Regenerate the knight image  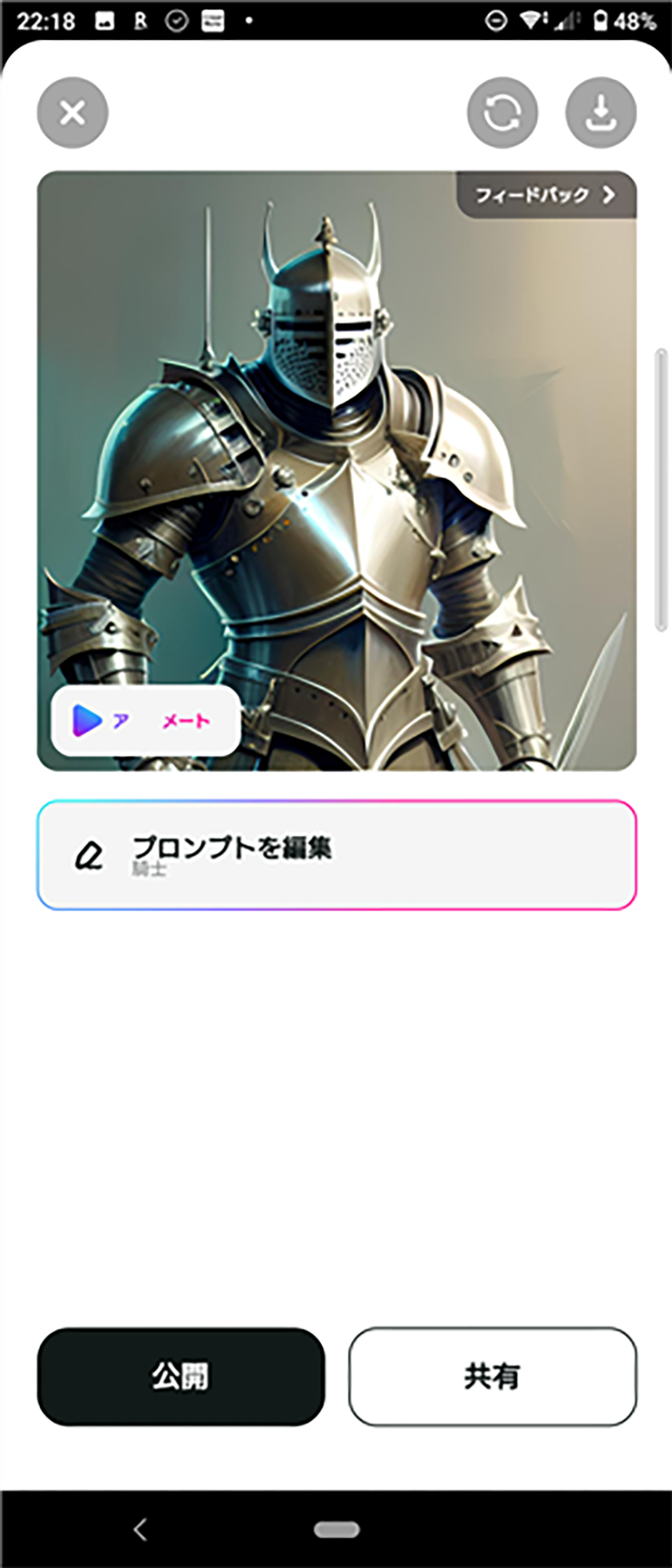(x=502, y=112)
